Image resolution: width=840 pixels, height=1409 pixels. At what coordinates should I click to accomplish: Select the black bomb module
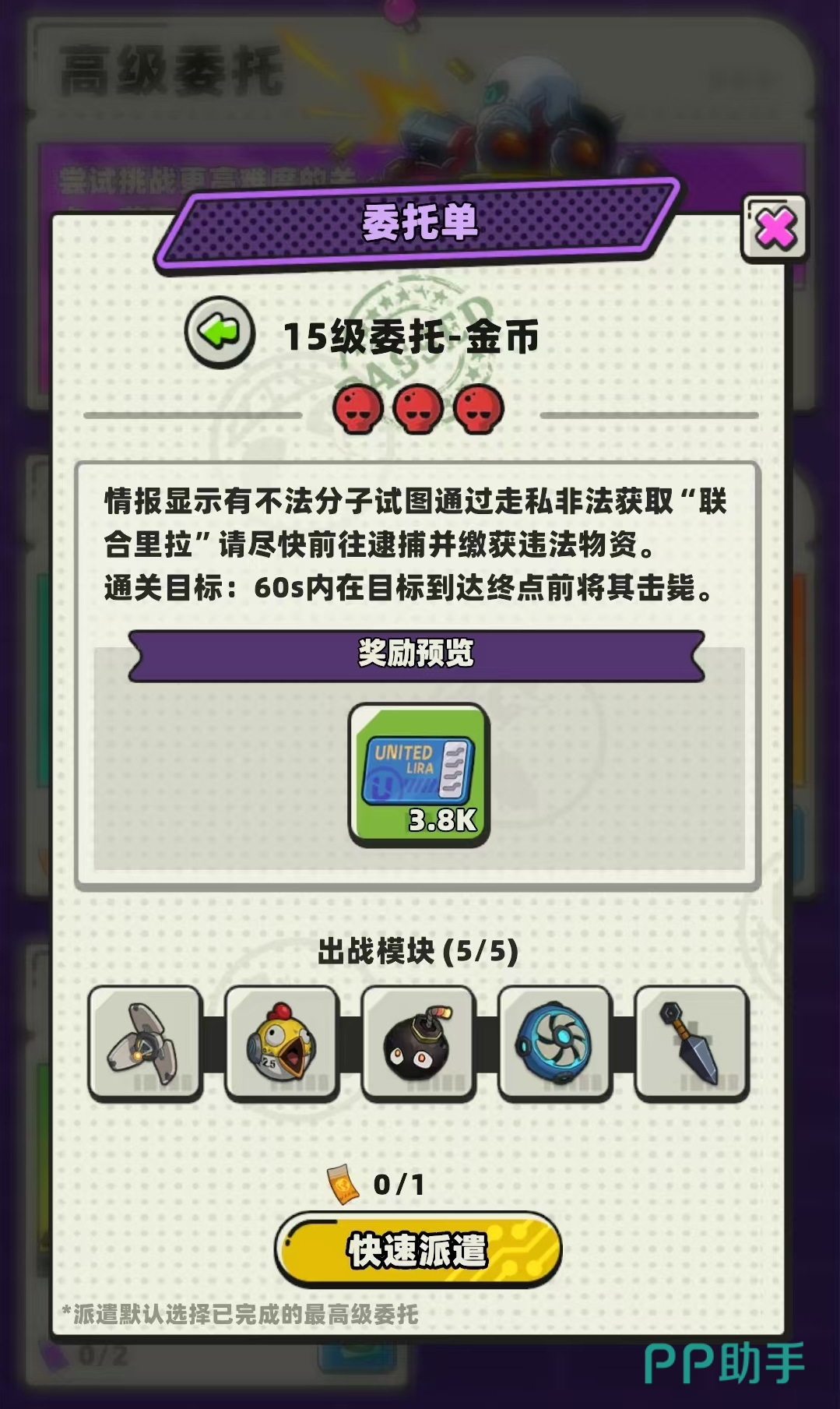pos(419,1043)
